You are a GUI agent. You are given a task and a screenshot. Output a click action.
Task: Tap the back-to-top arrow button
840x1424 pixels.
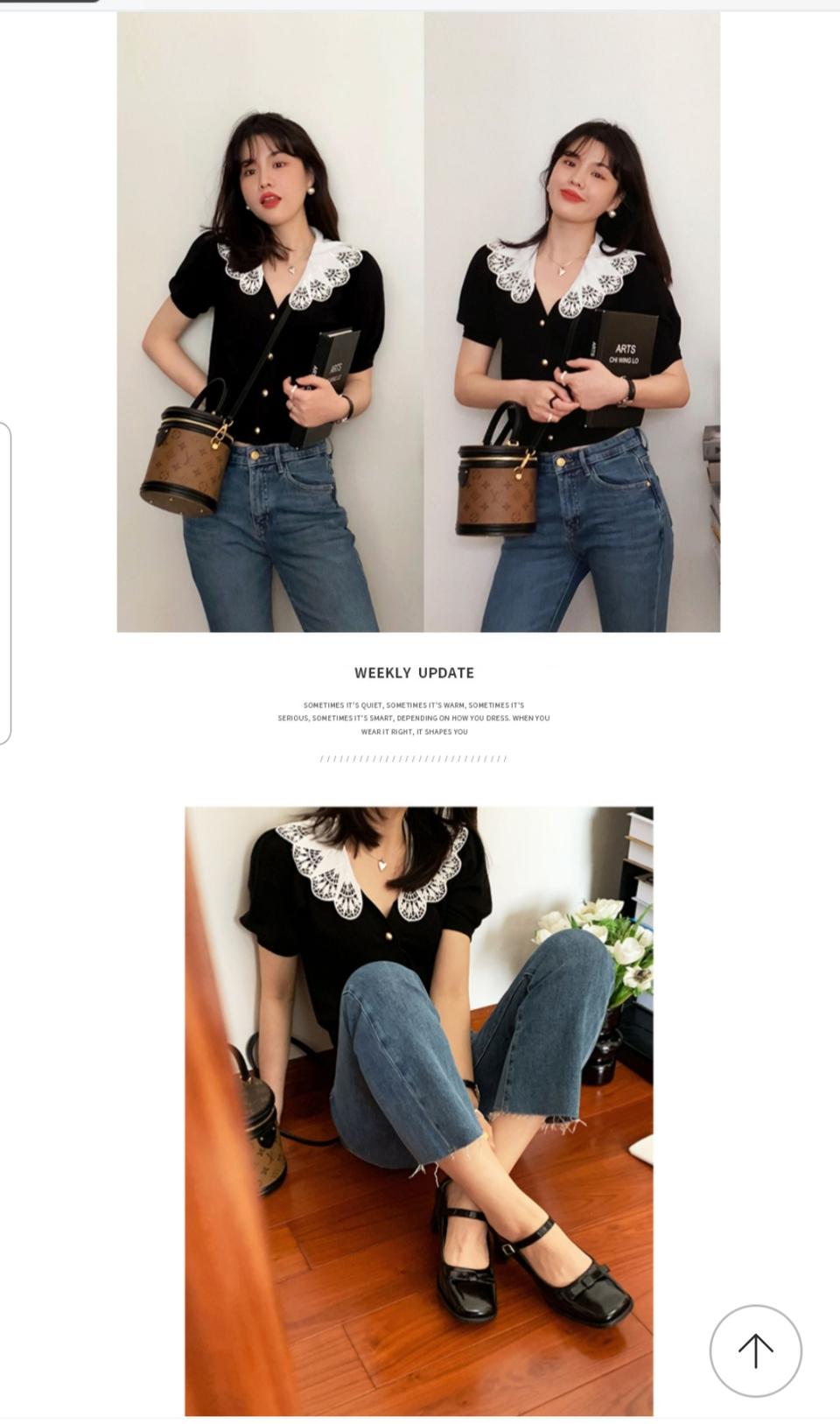[x=755, y=1350]
